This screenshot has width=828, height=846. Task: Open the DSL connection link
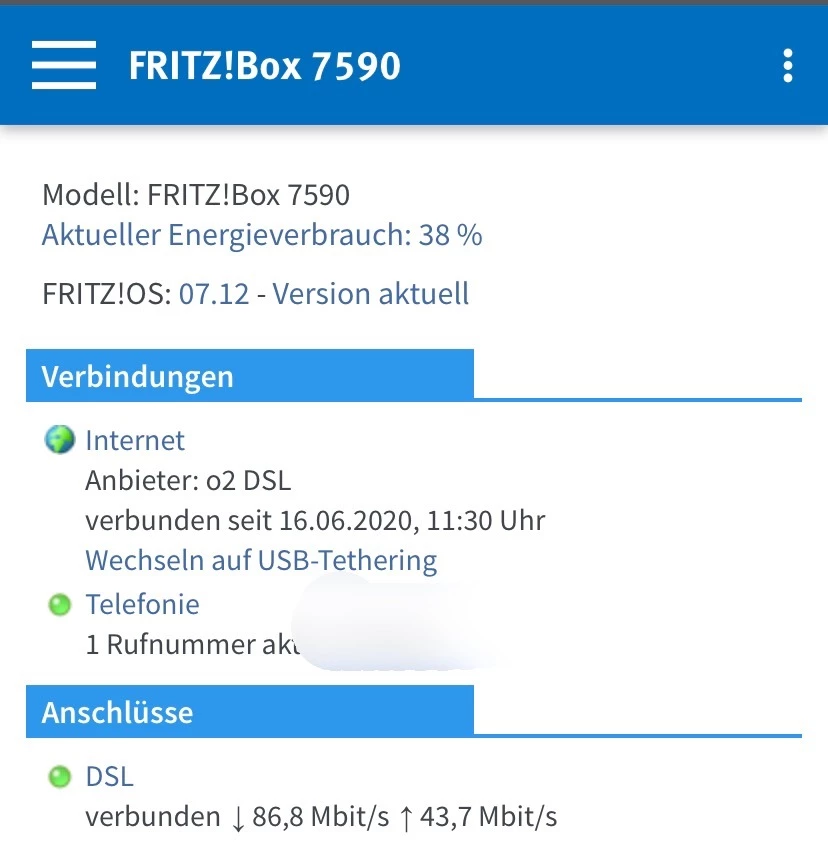click(109, 776)
